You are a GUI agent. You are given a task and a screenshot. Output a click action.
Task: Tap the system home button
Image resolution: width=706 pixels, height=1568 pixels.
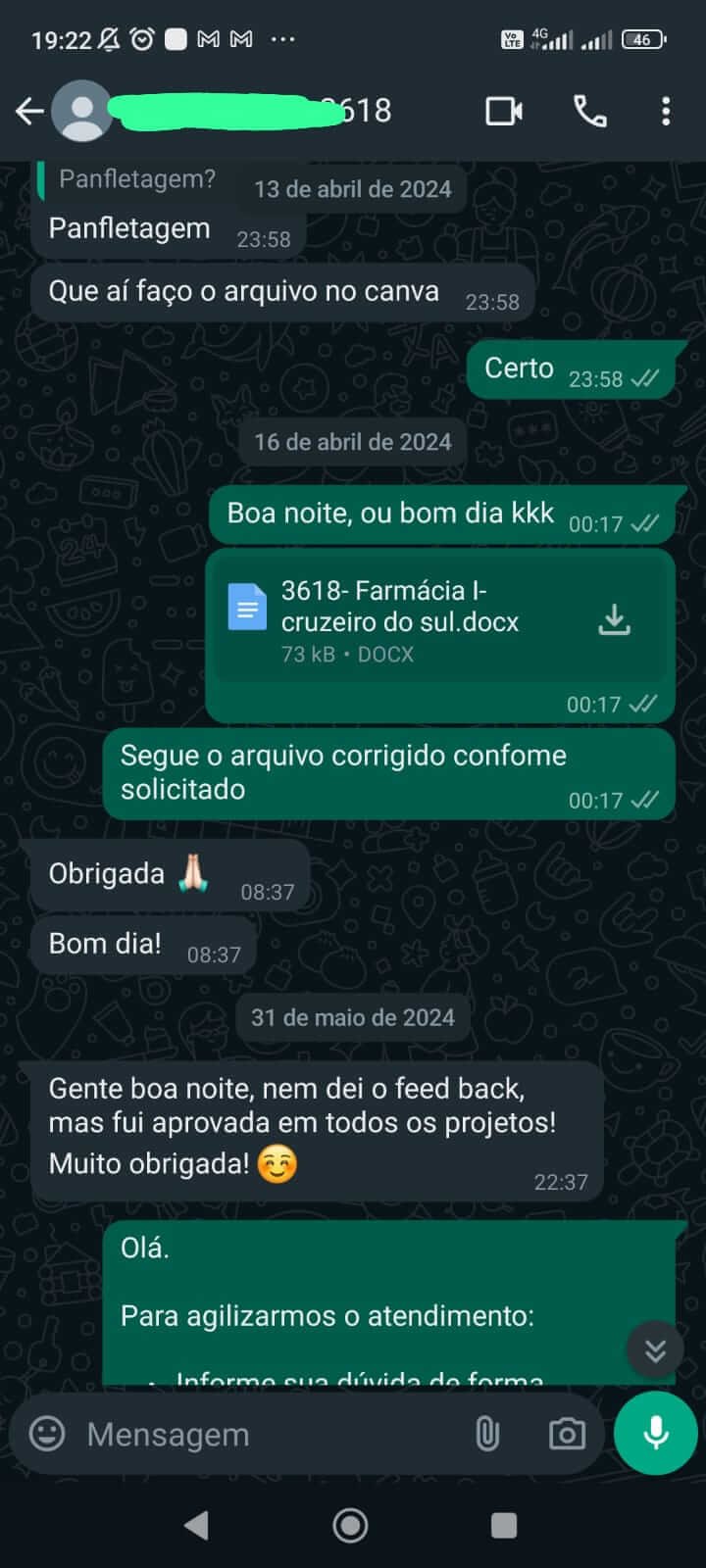click(x=351, y=1525)
